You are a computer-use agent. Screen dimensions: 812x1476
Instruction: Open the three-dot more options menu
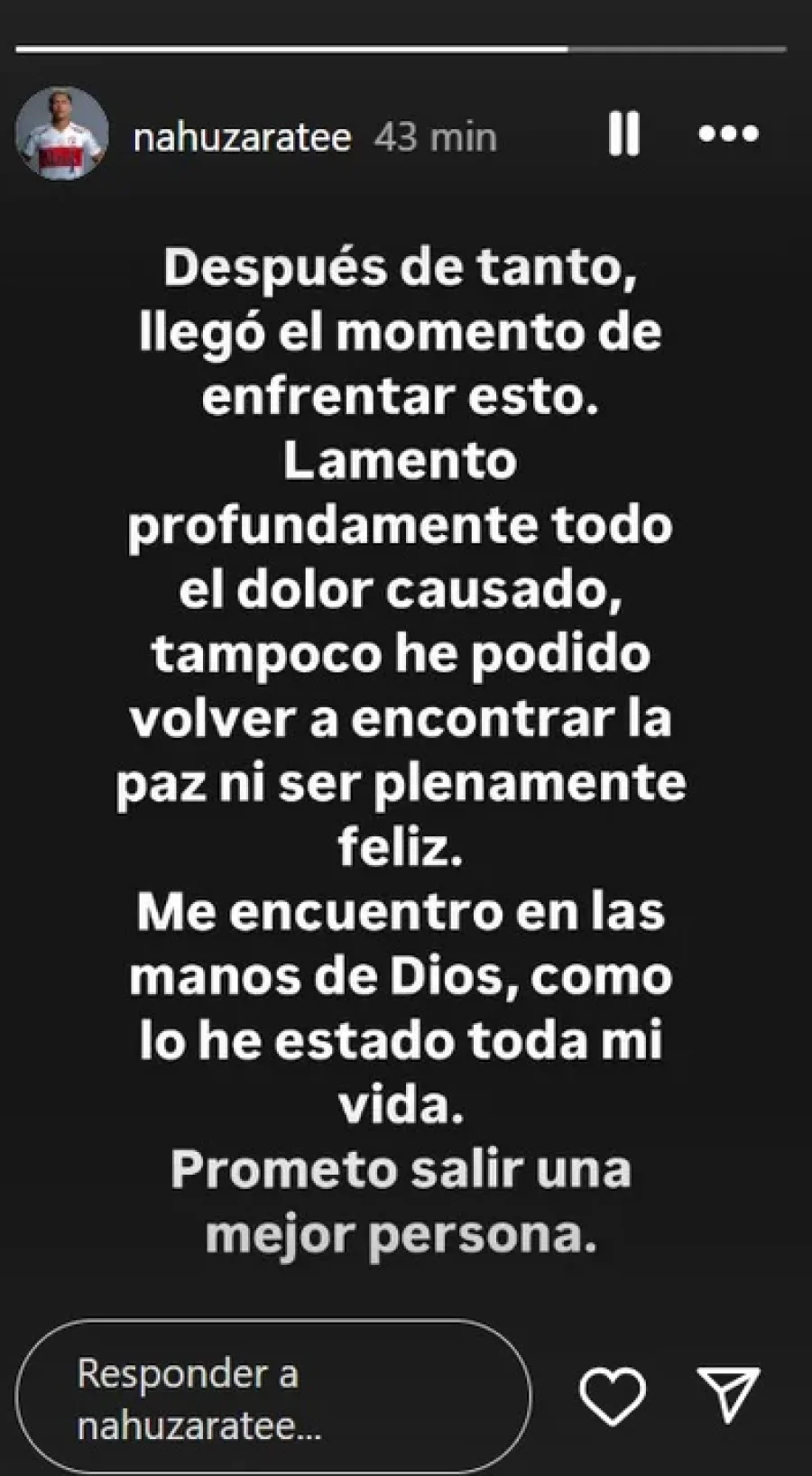point(728,134)
